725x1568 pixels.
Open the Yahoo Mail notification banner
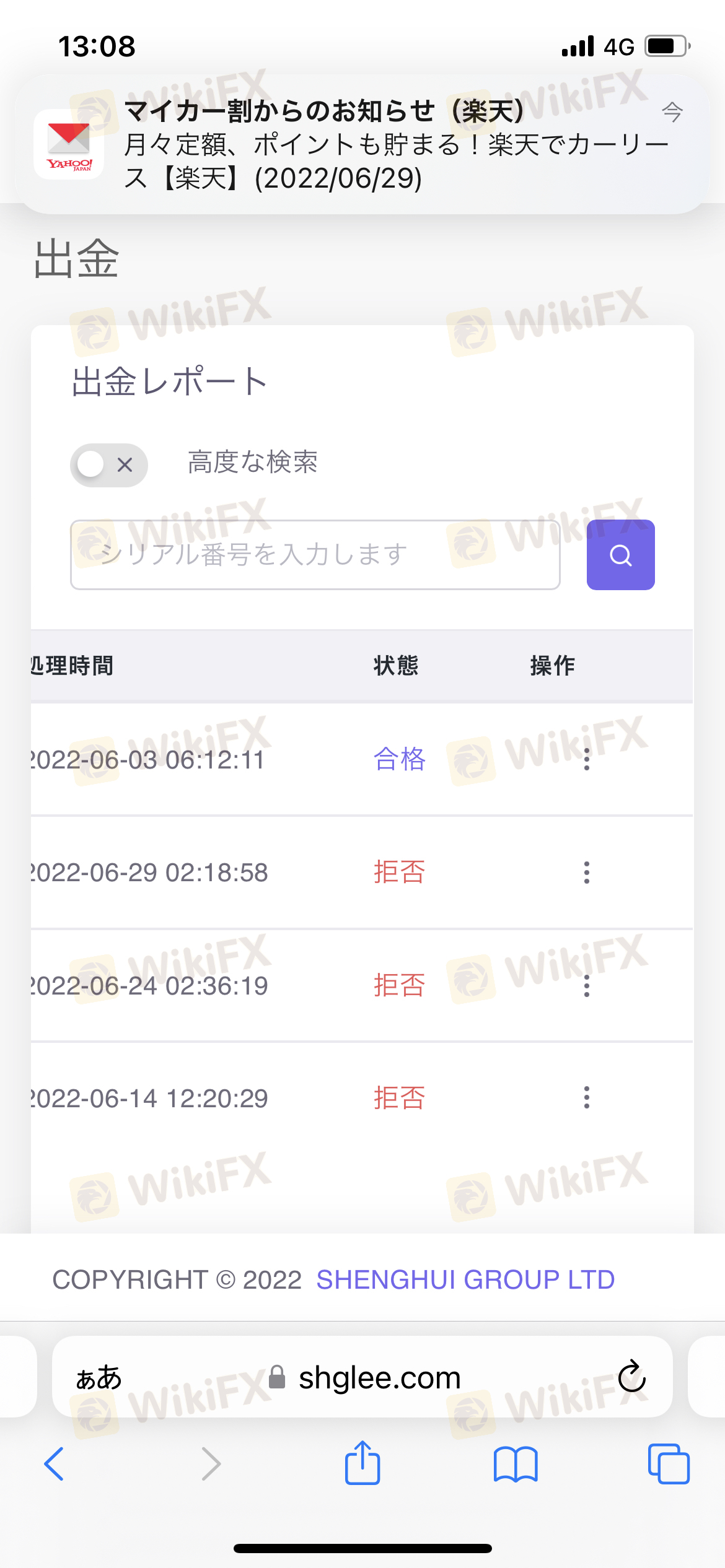362,144
